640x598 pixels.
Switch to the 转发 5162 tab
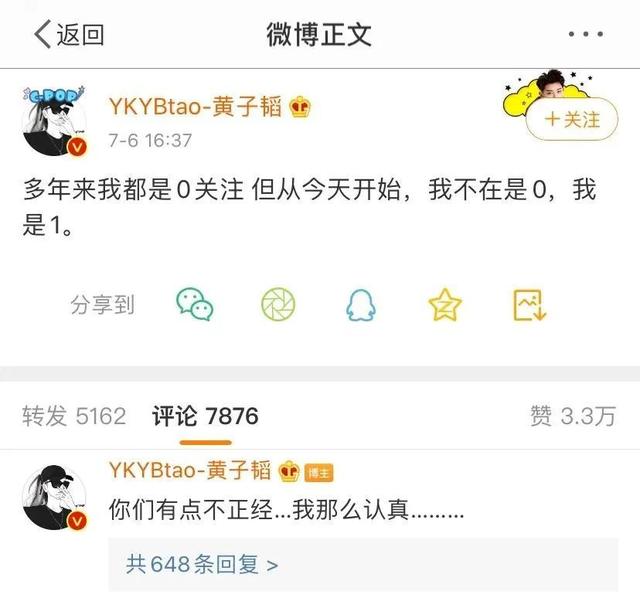click(x=74, y=415)
